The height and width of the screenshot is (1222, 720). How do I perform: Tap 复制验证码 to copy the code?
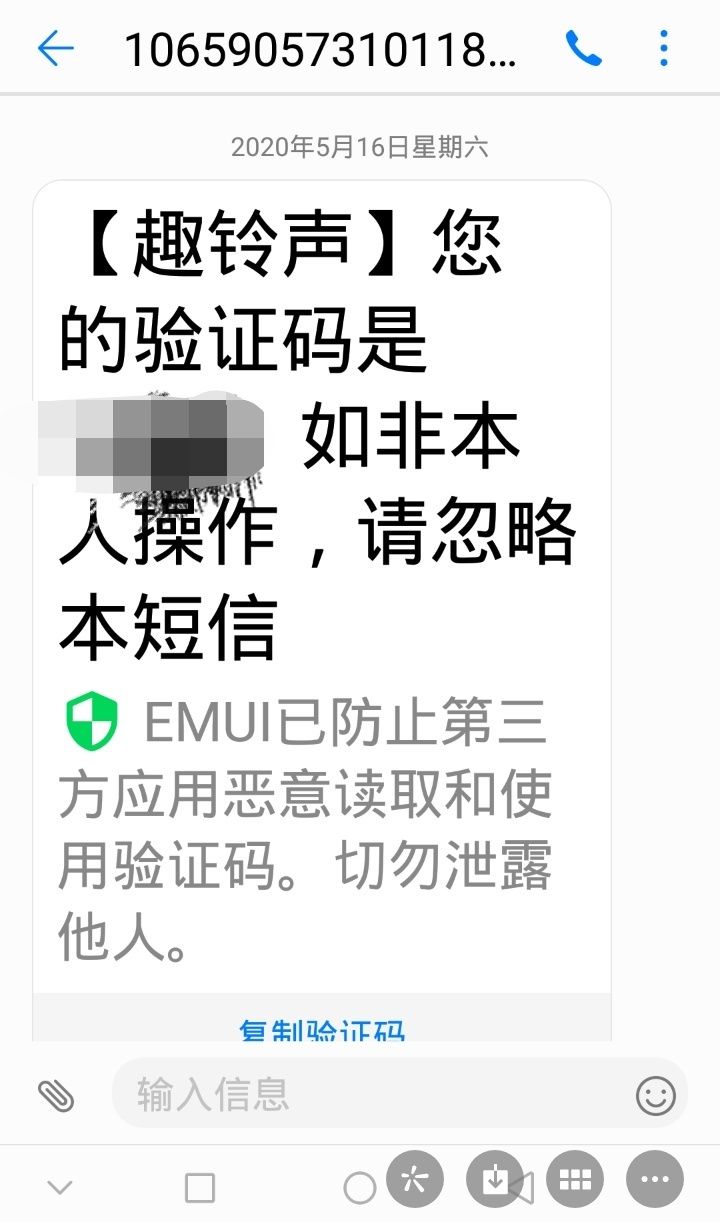coord(322,1029)
